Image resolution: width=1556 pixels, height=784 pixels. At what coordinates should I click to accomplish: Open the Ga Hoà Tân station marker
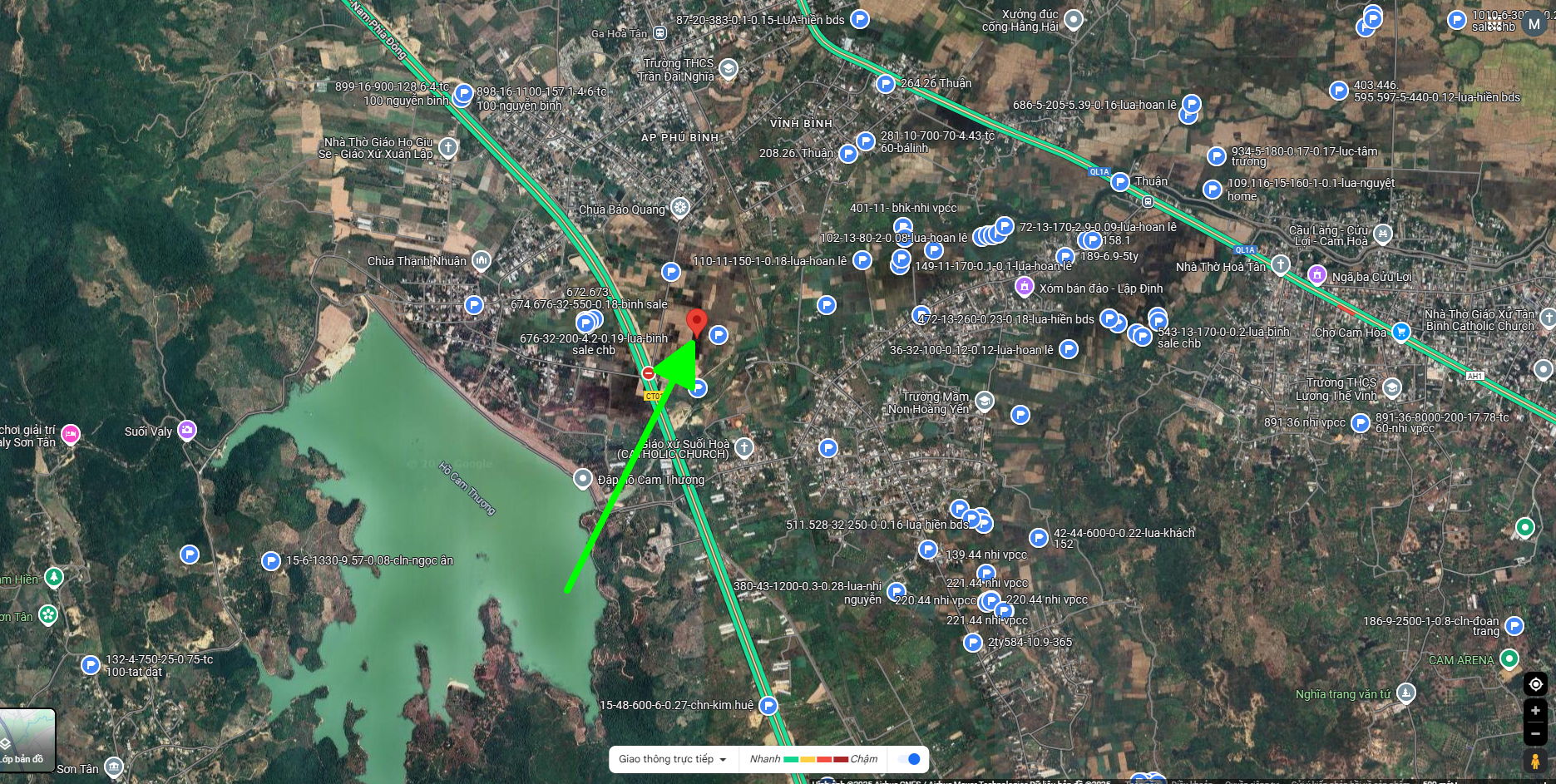tap(659, 33)
